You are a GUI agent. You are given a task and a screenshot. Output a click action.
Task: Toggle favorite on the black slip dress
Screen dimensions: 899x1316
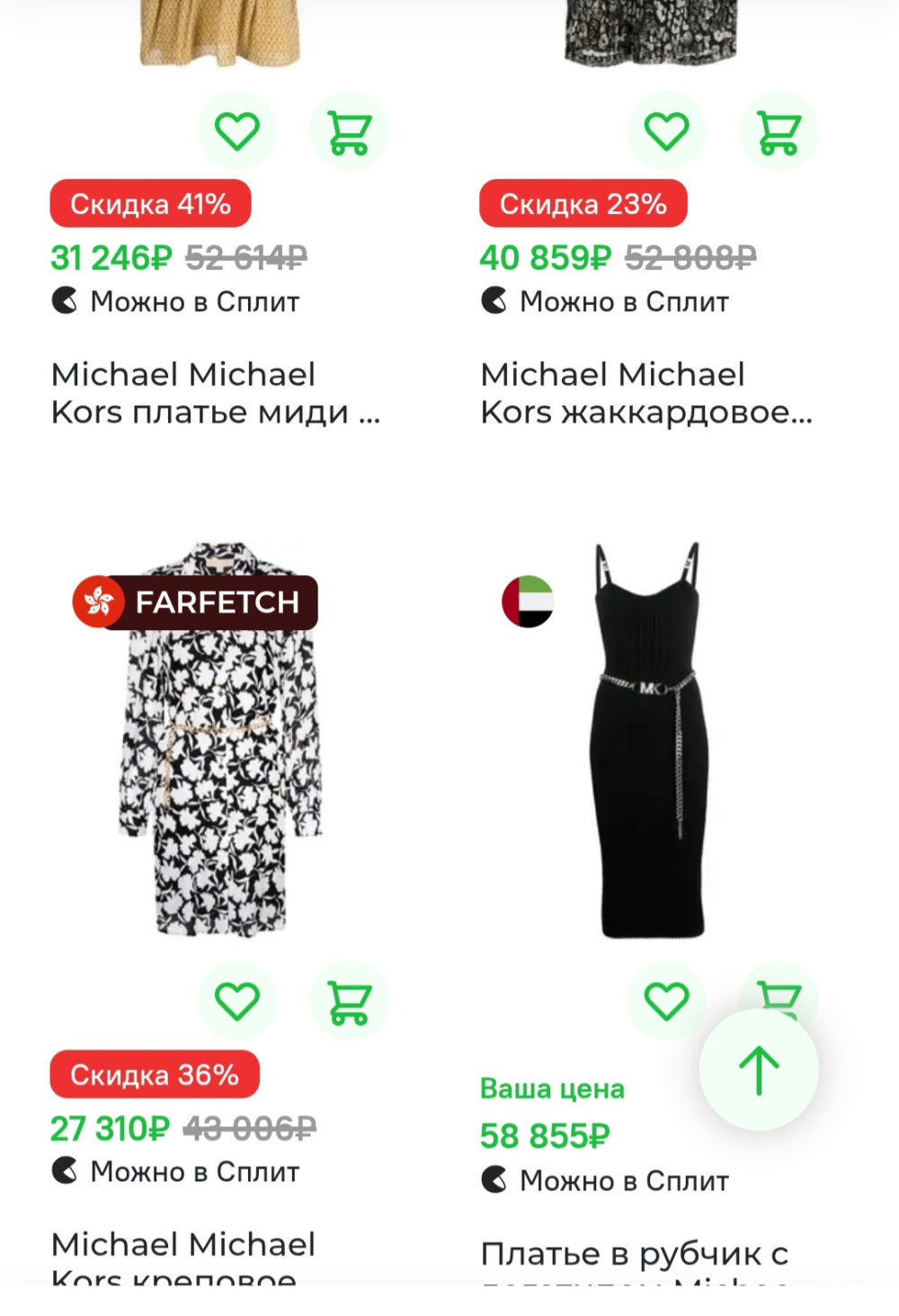click(667, 998)
